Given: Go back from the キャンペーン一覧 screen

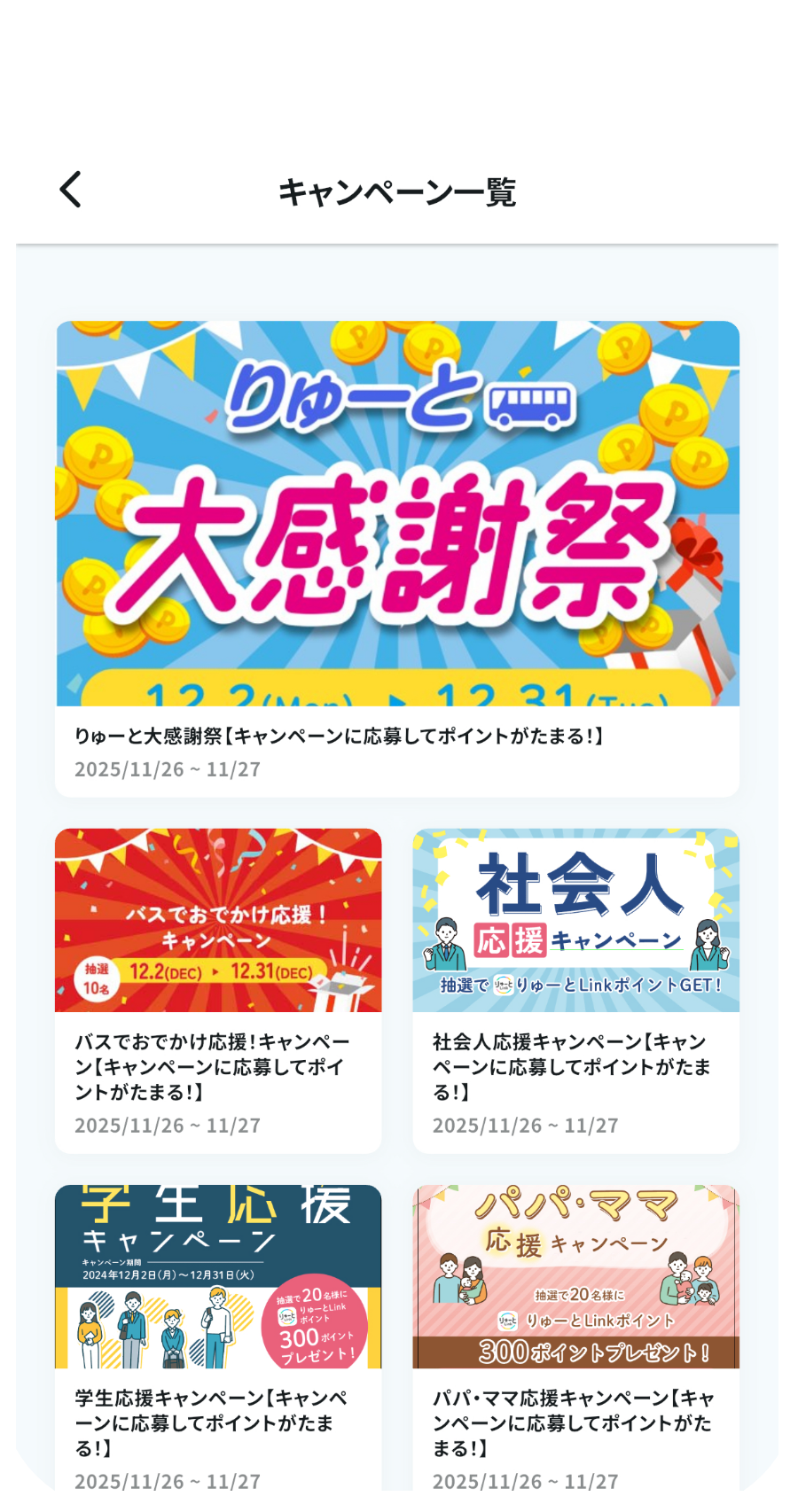Looking at the screenshot, I should (71, 190).
